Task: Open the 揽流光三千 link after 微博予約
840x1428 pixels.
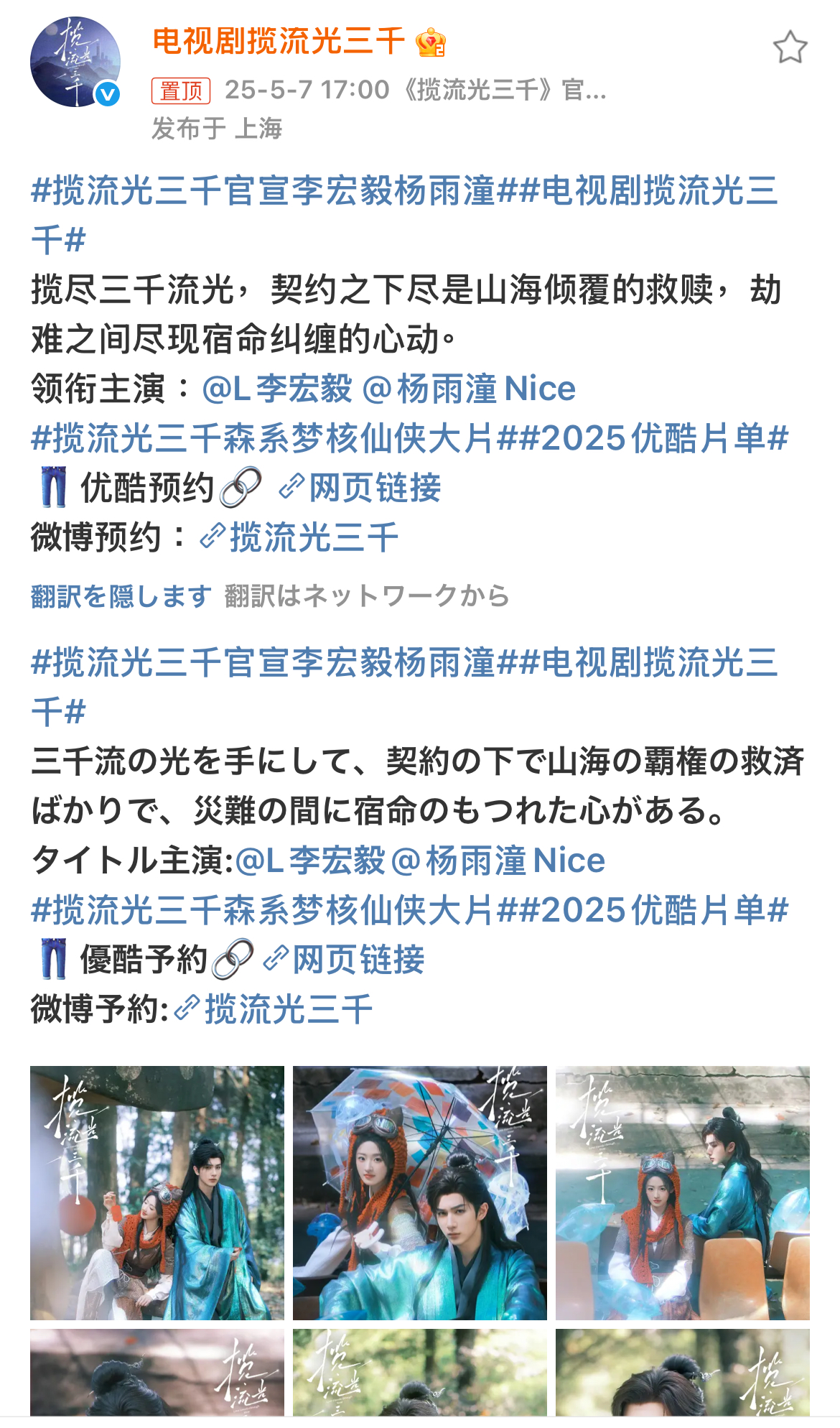Action: tap(274, 1010)
